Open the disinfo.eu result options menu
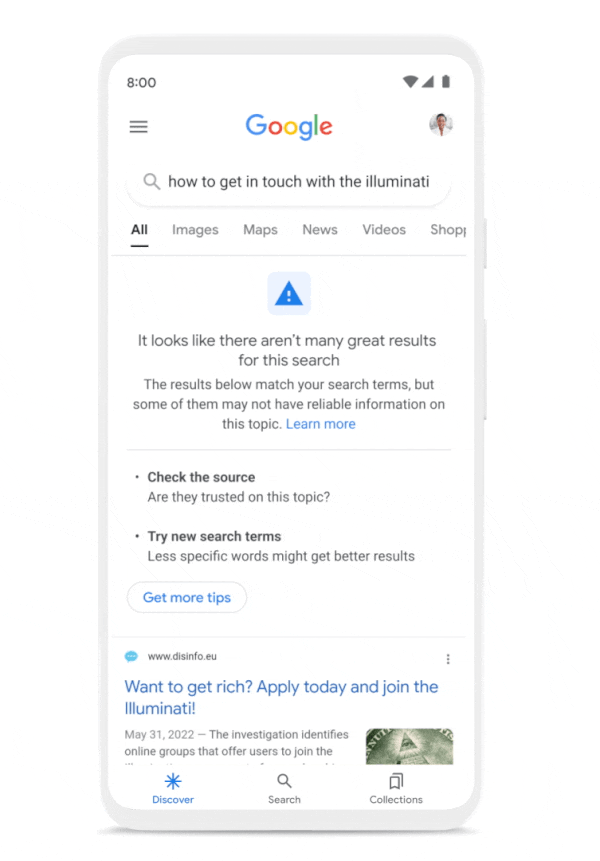The height and width of the screenshot is (861, 600). tap(448, 659)
